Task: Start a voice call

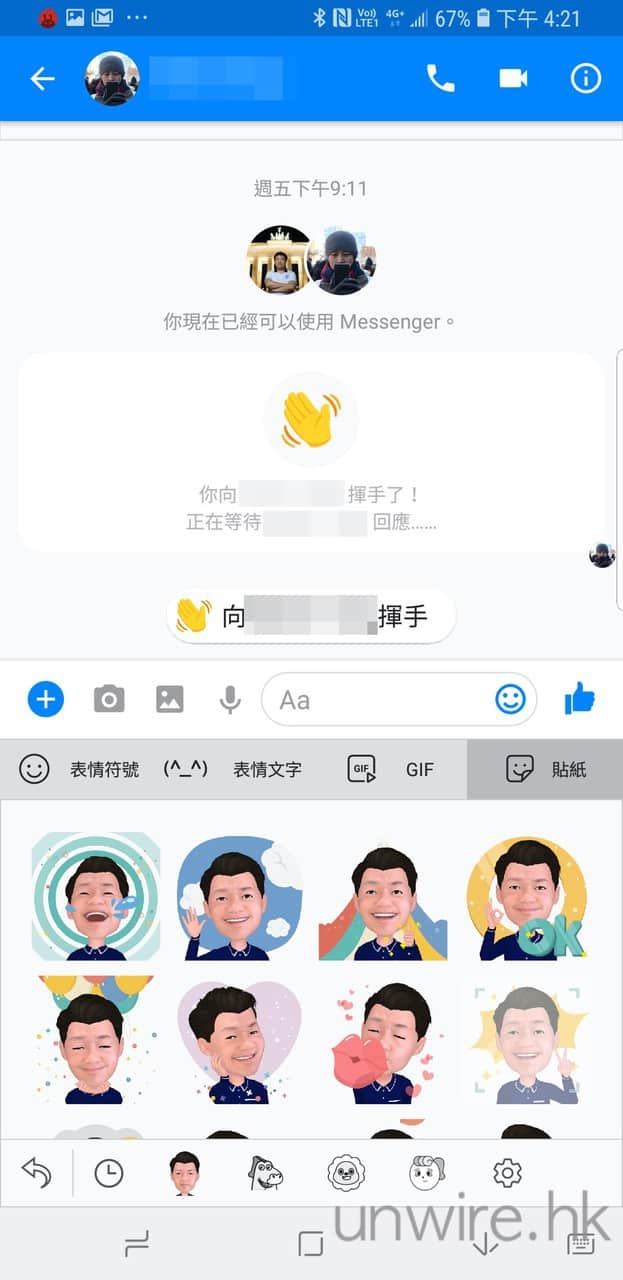Action: coord(440,79)
